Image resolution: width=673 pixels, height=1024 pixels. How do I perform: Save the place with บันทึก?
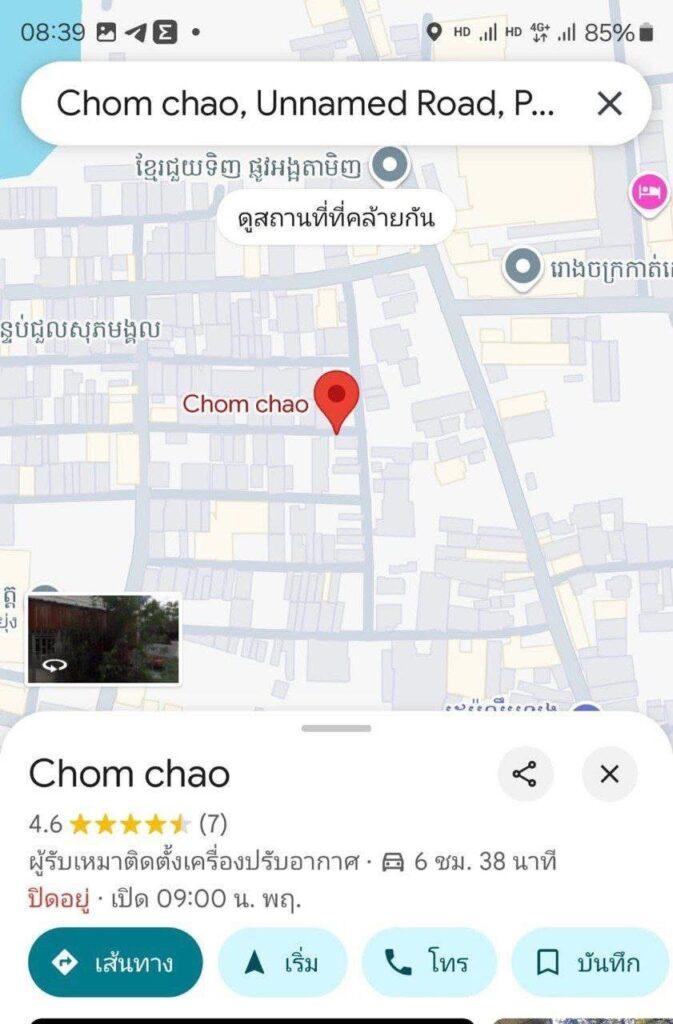coord(588,962)
